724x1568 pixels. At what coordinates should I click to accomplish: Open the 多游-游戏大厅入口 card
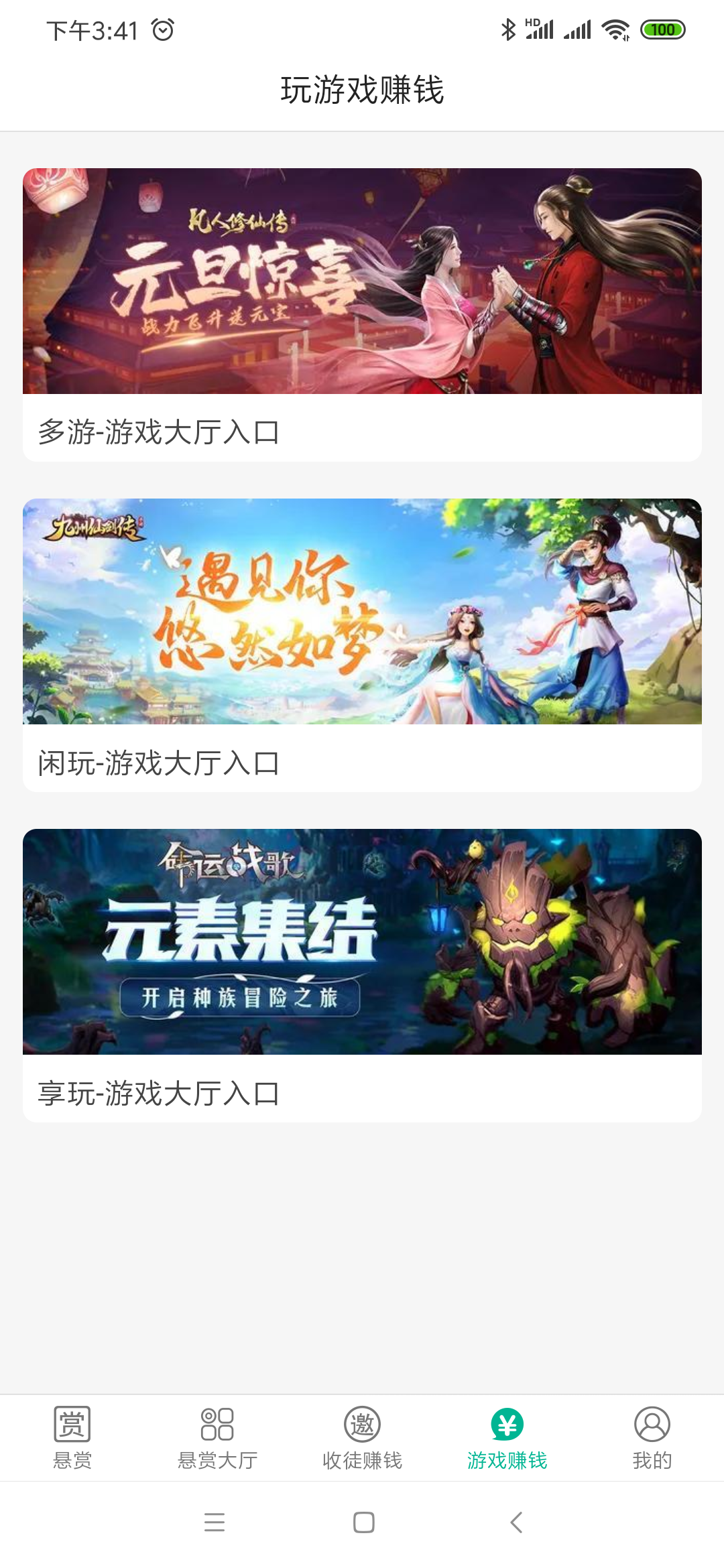click(x=362, y=315)
